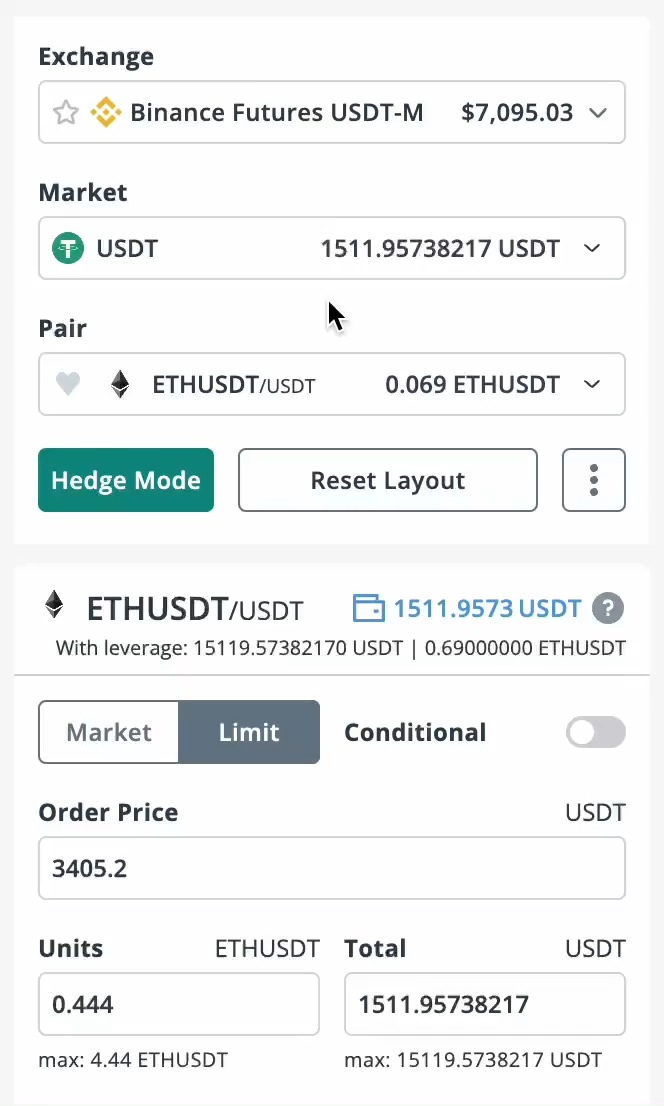Open the three-dot more options menu
Screen dimensions: 664x1106
pos(594,480)
